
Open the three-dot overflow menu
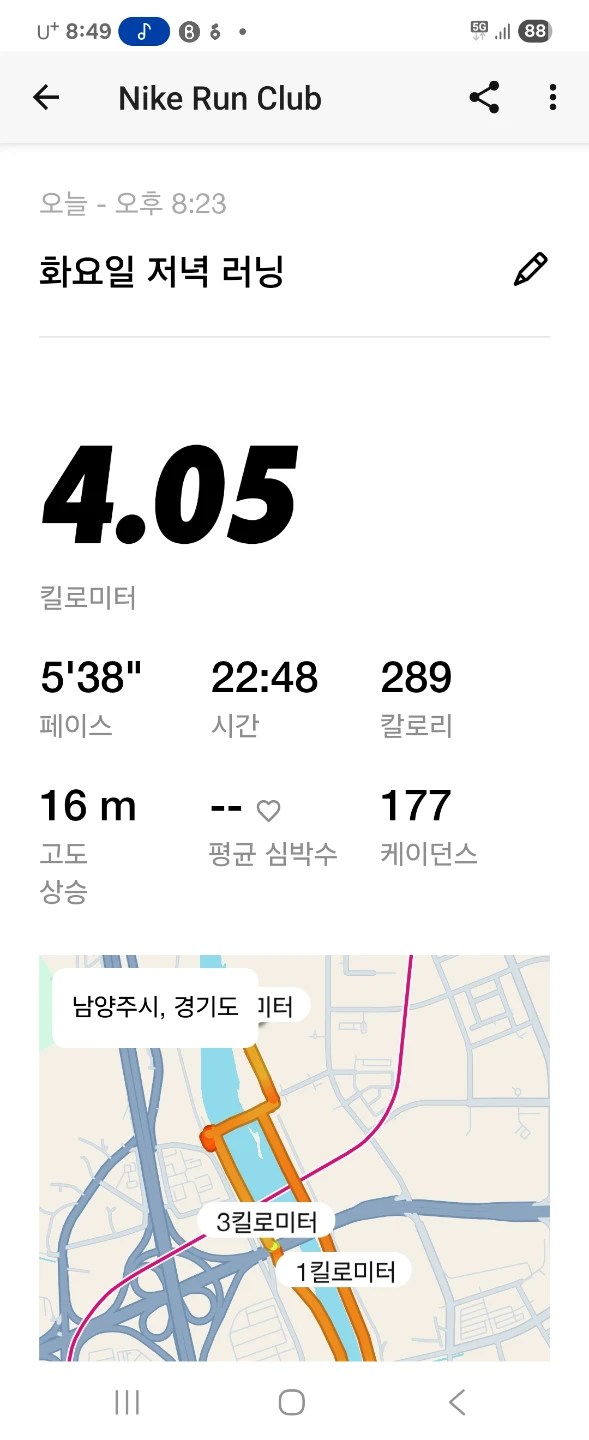point(553,98)
